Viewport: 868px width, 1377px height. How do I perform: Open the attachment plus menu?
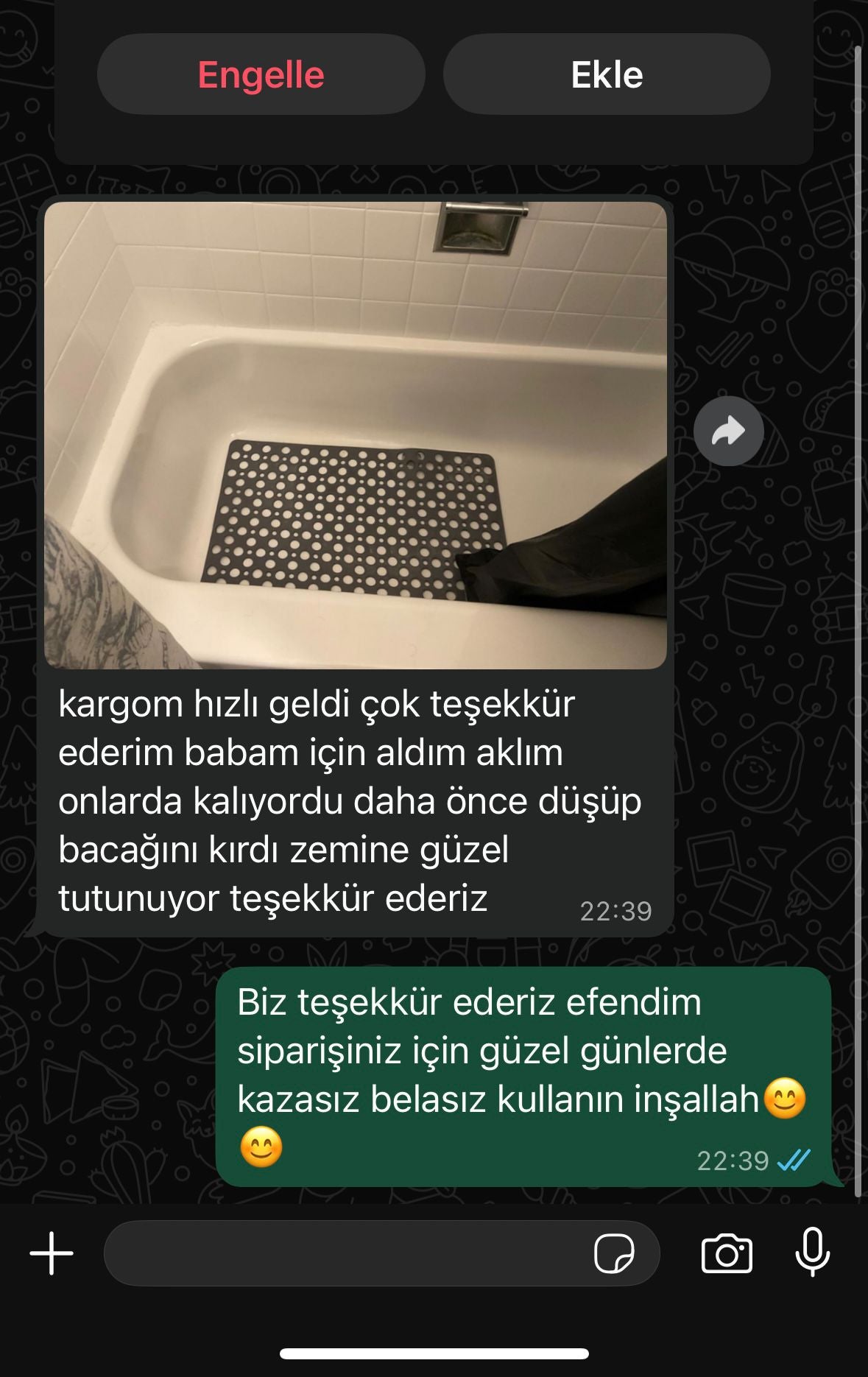pos(52,1253)
